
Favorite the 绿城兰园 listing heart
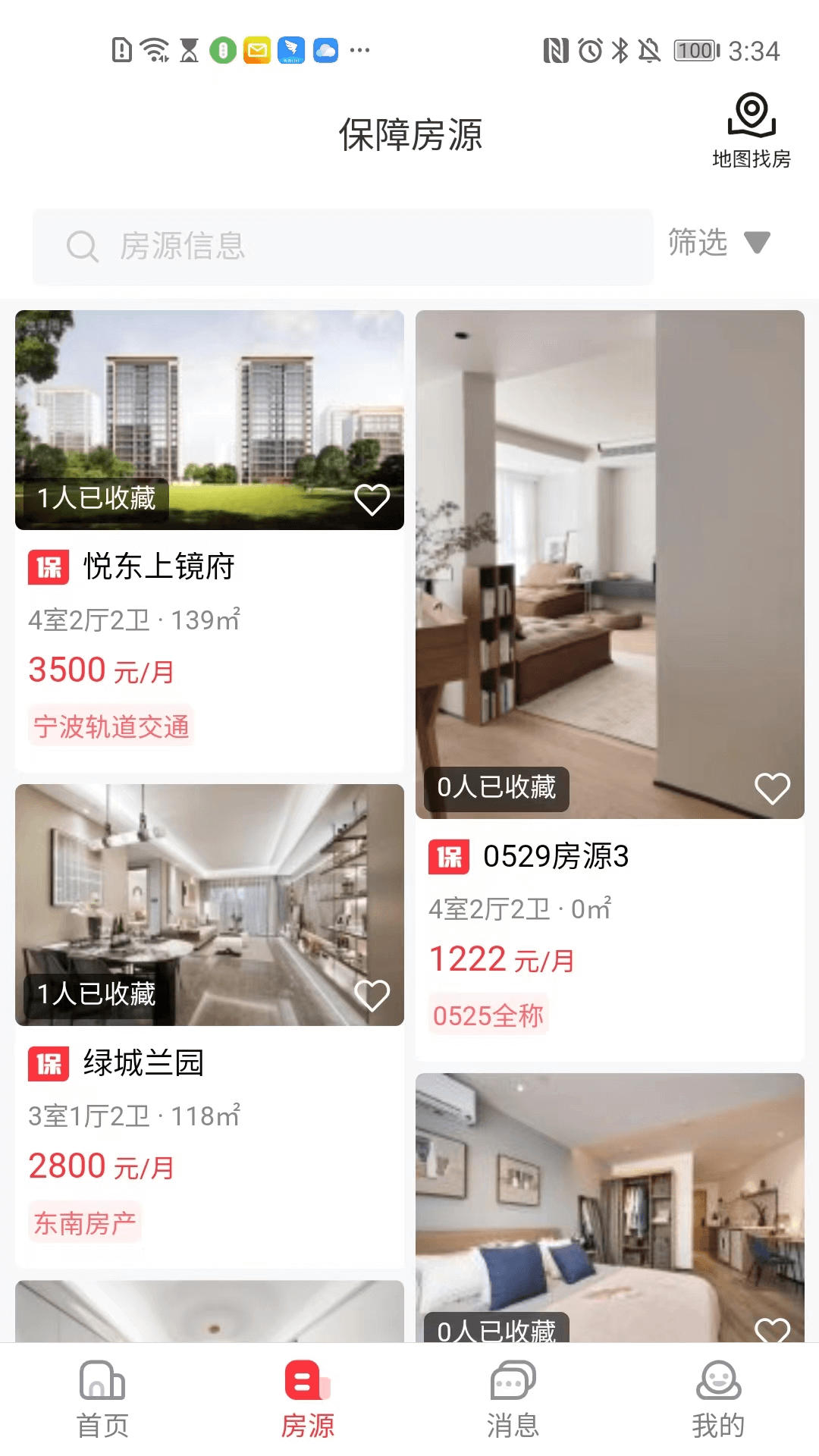(372, 995)
